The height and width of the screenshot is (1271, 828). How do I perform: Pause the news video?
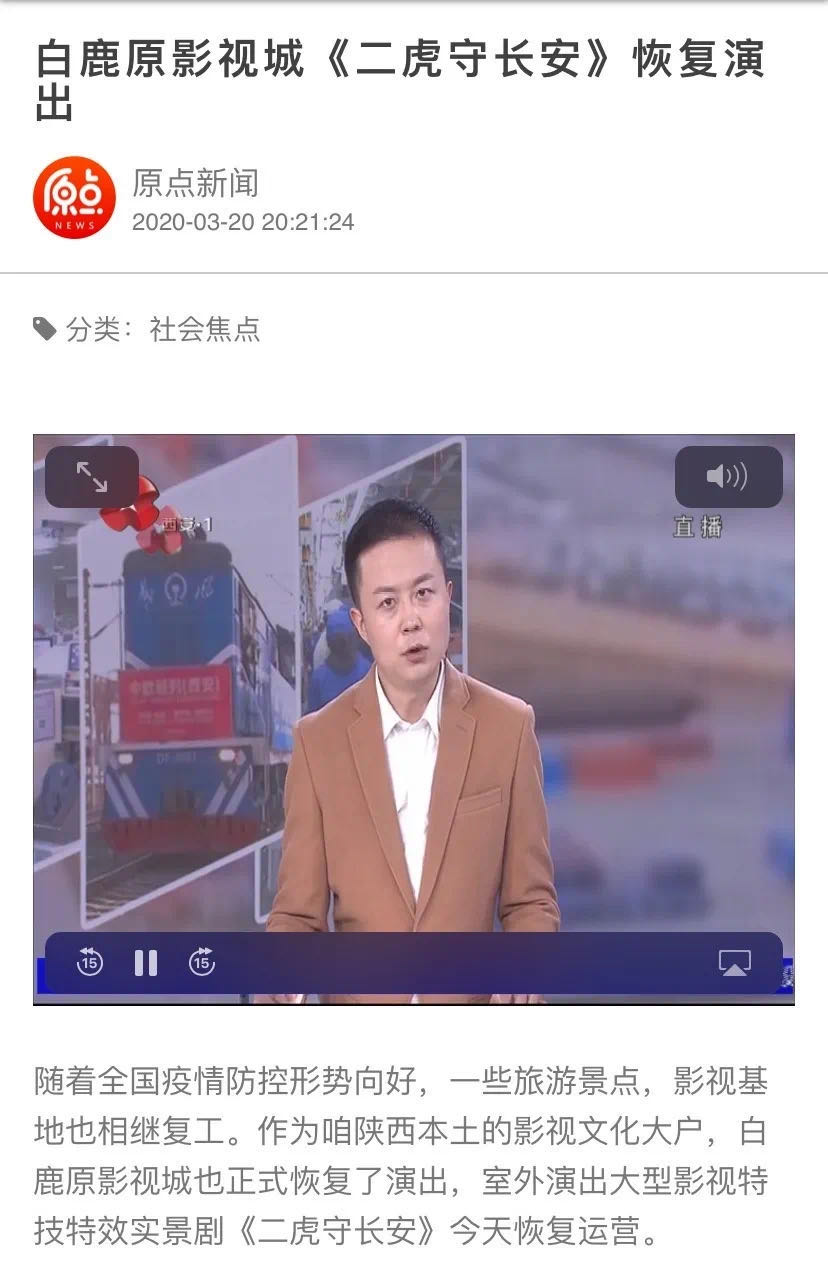tap(146, 963)
